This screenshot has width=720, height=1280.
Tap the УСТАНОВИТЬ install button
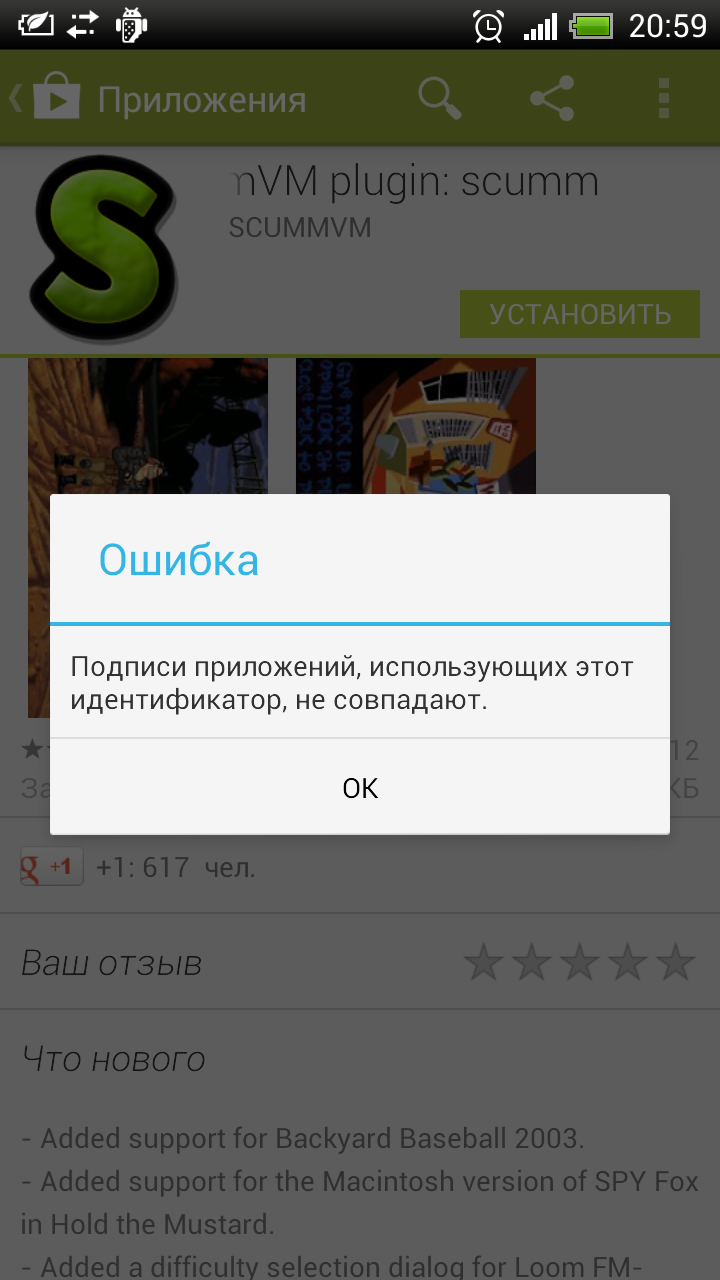[580, 314]
